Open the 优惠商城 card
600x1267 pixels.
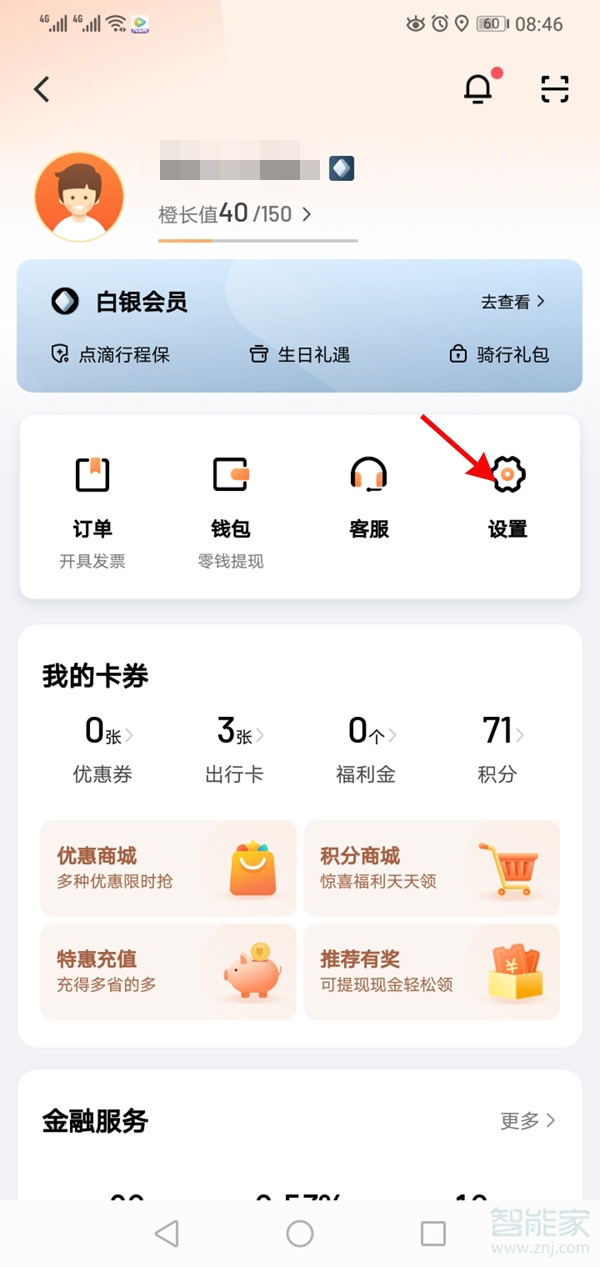(168, 868)
